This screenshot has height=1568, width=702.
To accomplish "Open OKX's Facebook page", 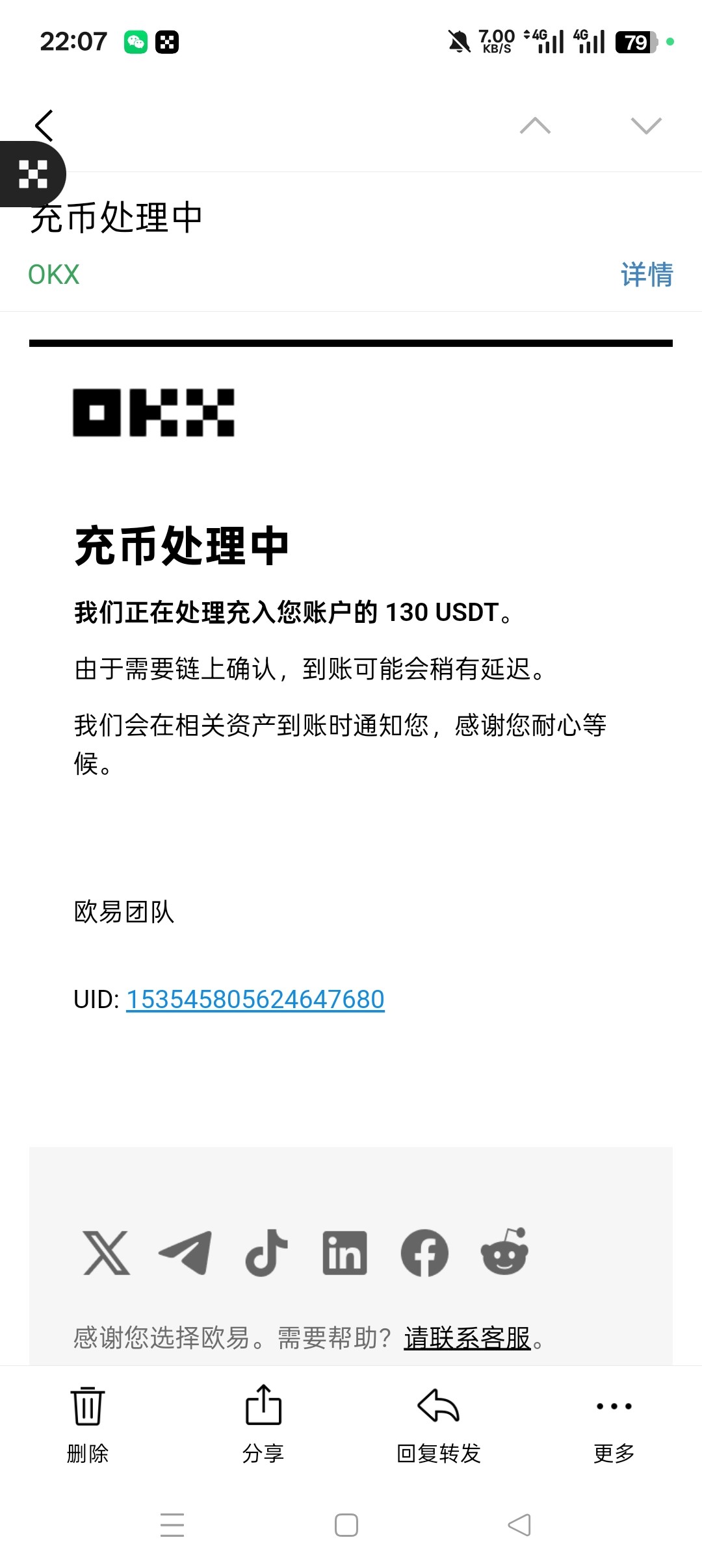I will click(424, 1253).
